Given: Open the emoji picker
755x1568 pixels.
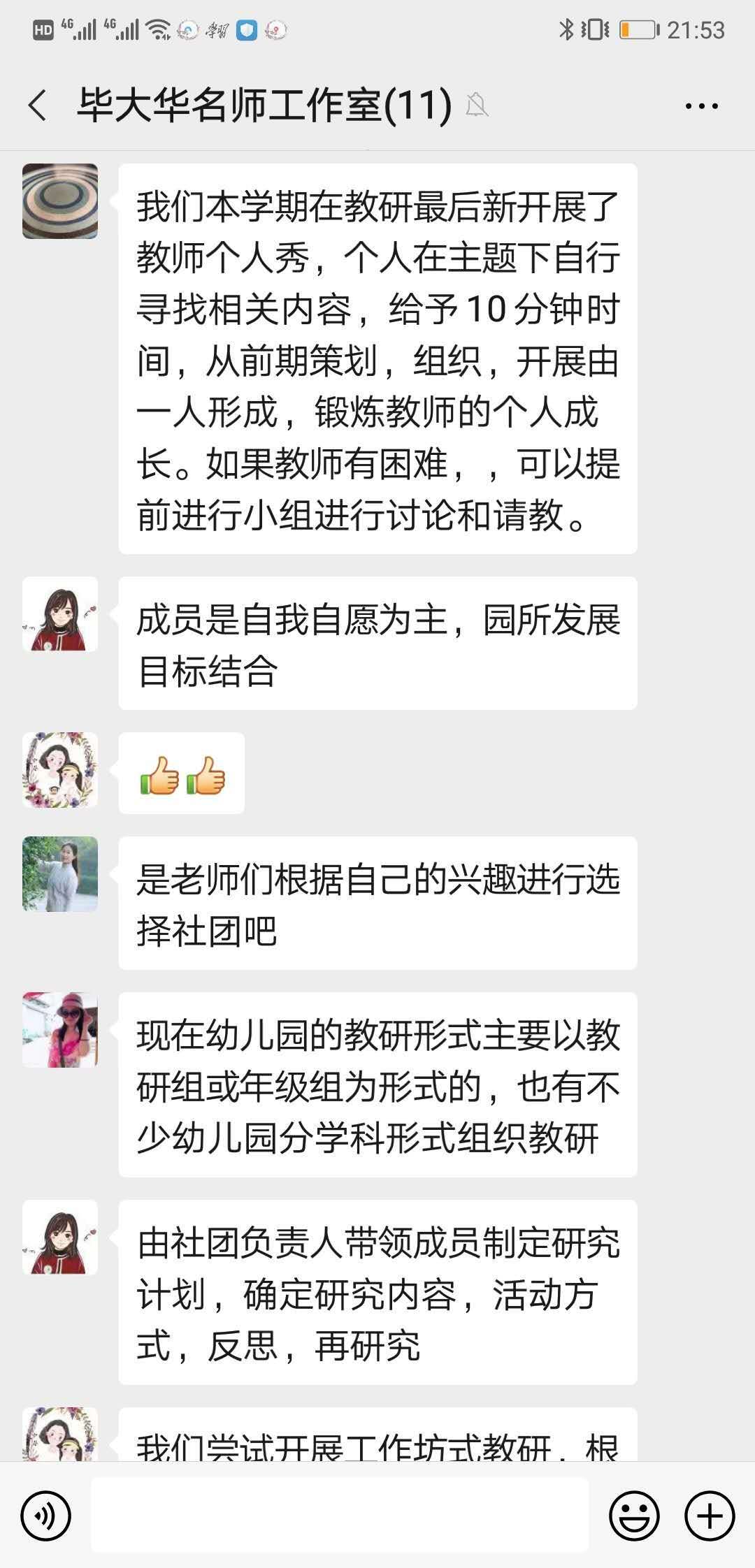Looking at the screenshot, I should point(634,1516).
